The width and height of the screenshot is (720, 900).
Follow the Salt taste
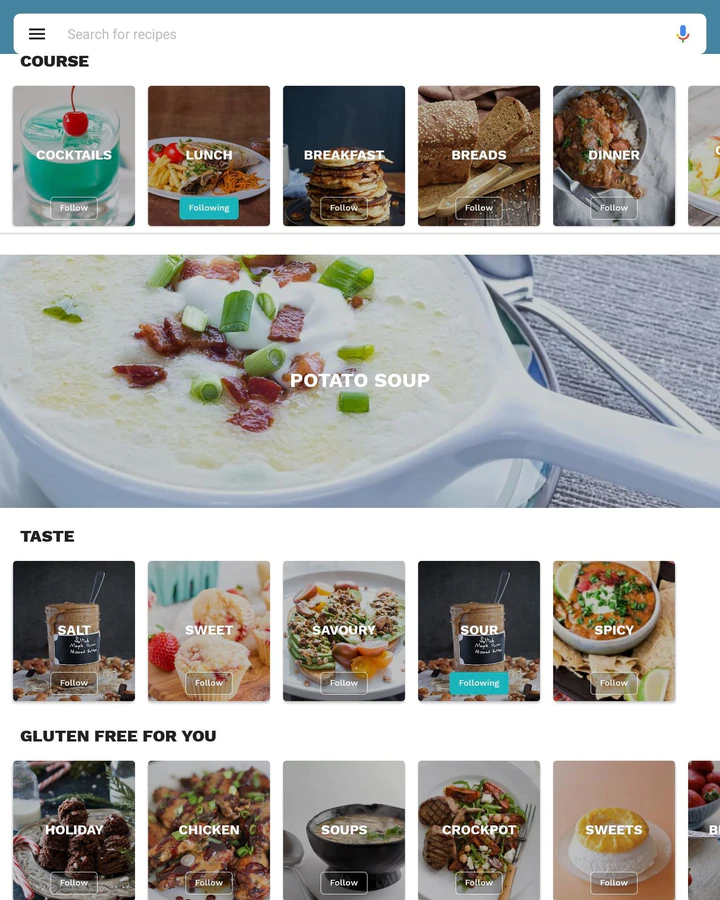tap(74, 683)
